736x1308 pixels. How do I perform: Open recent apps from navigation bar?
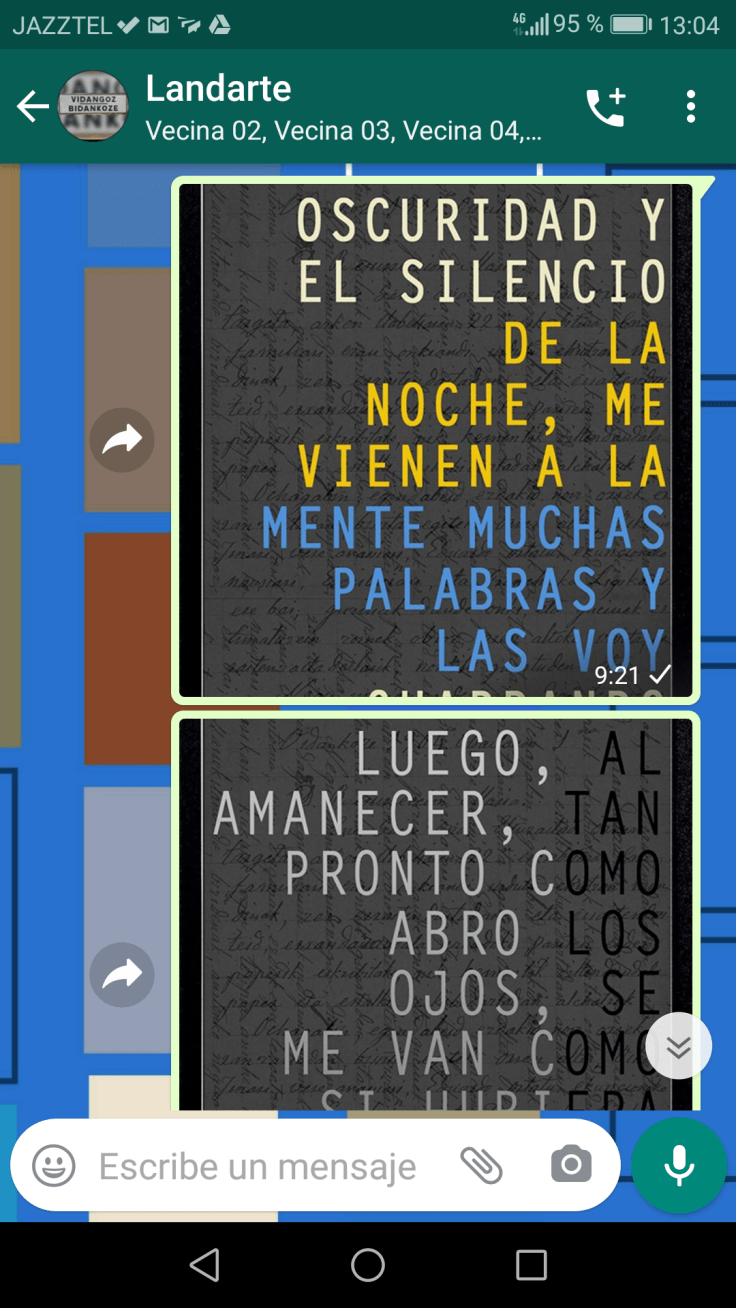531,1265
